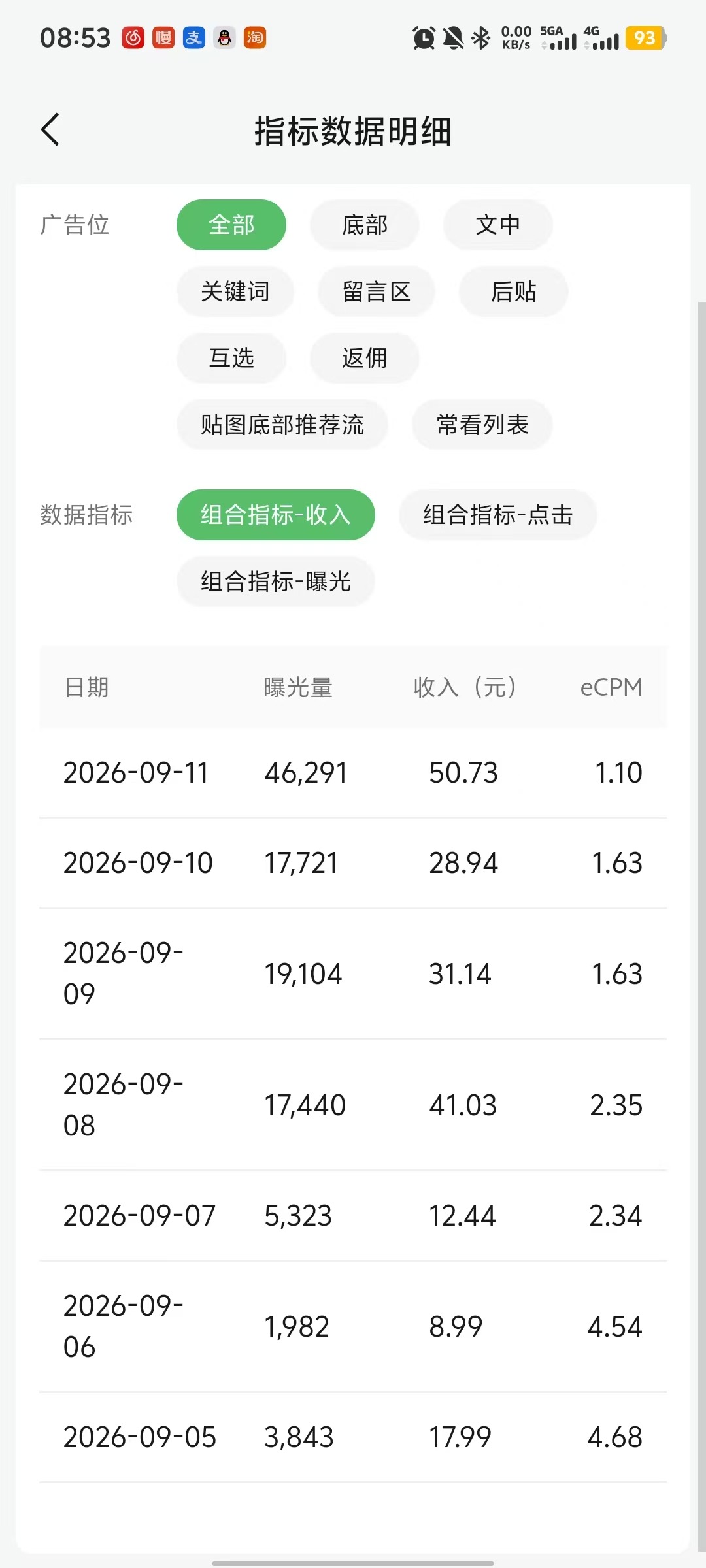Switch to 组合指标-曝光 metric
Image resolution: width=706 pixels, height=1568 pixels.
click(276, 581)
